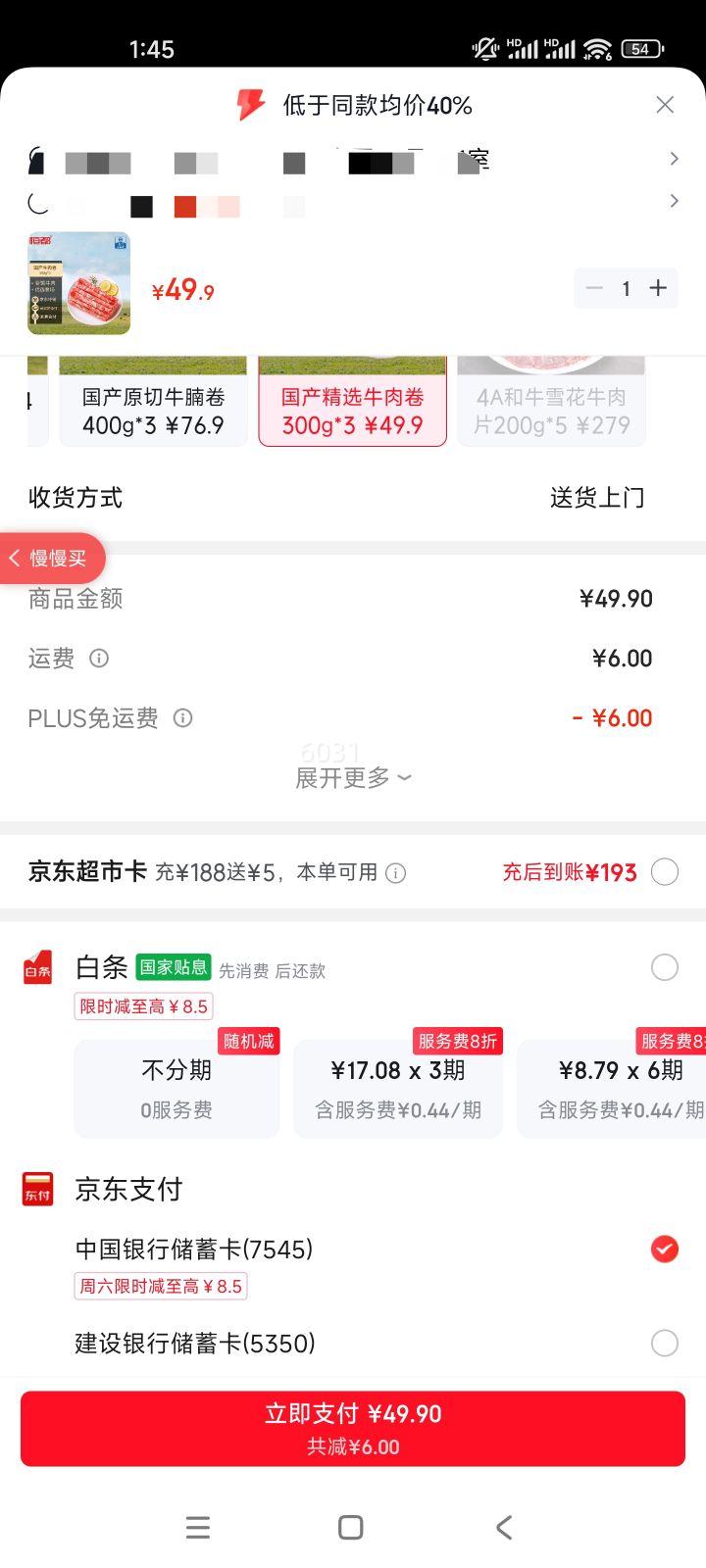Increase item quantity with the plus stepper
706x1568 pixels.
coord(658,288)
